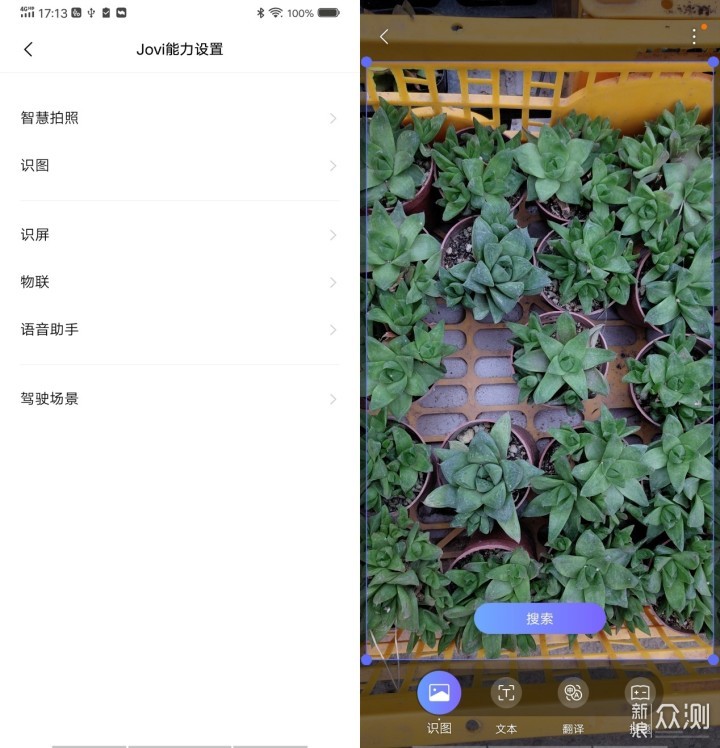Tap the 搜索 button

click(x=540, y=618)
